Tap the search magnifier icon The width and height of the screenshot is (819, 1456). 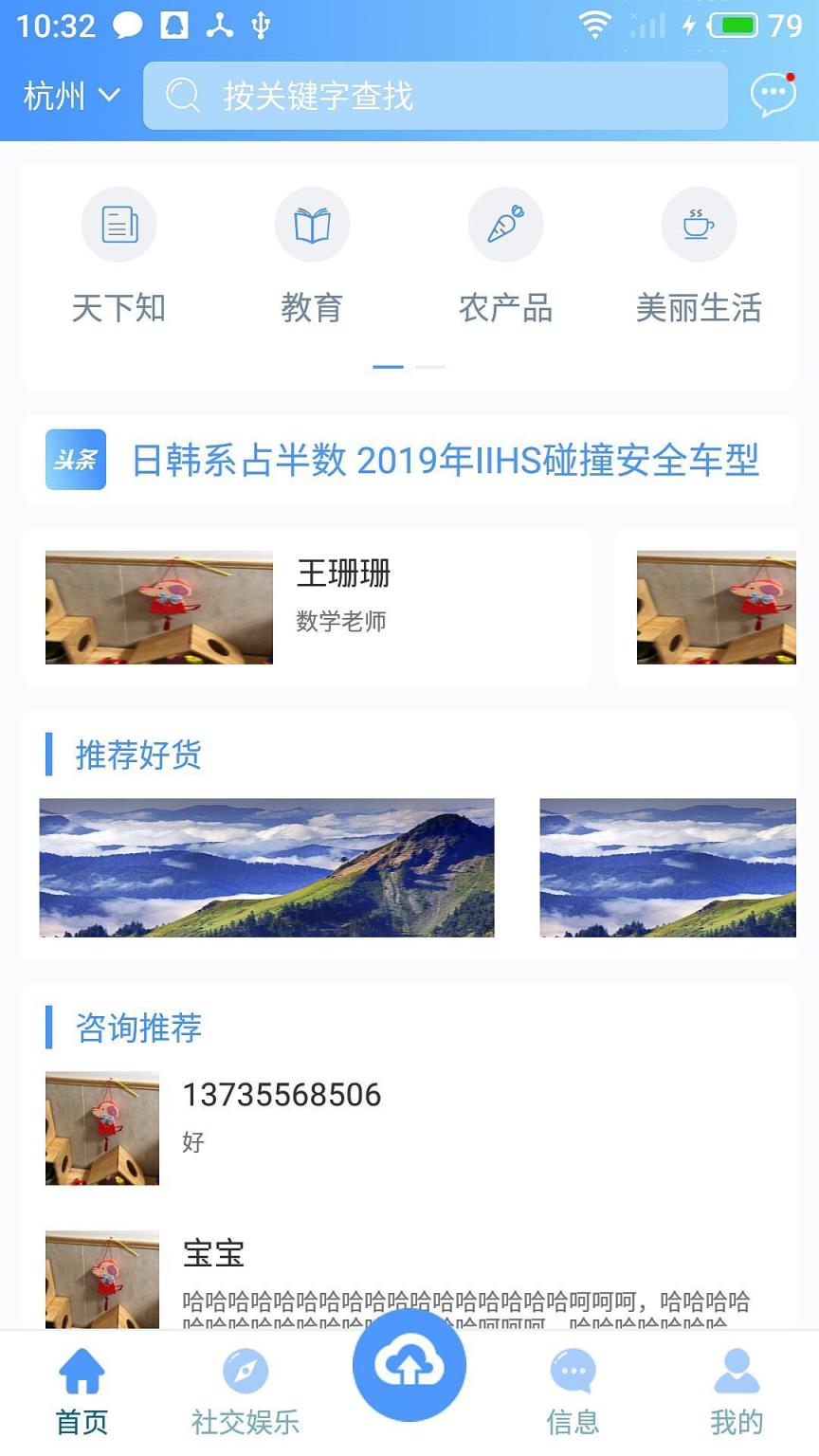182,95
